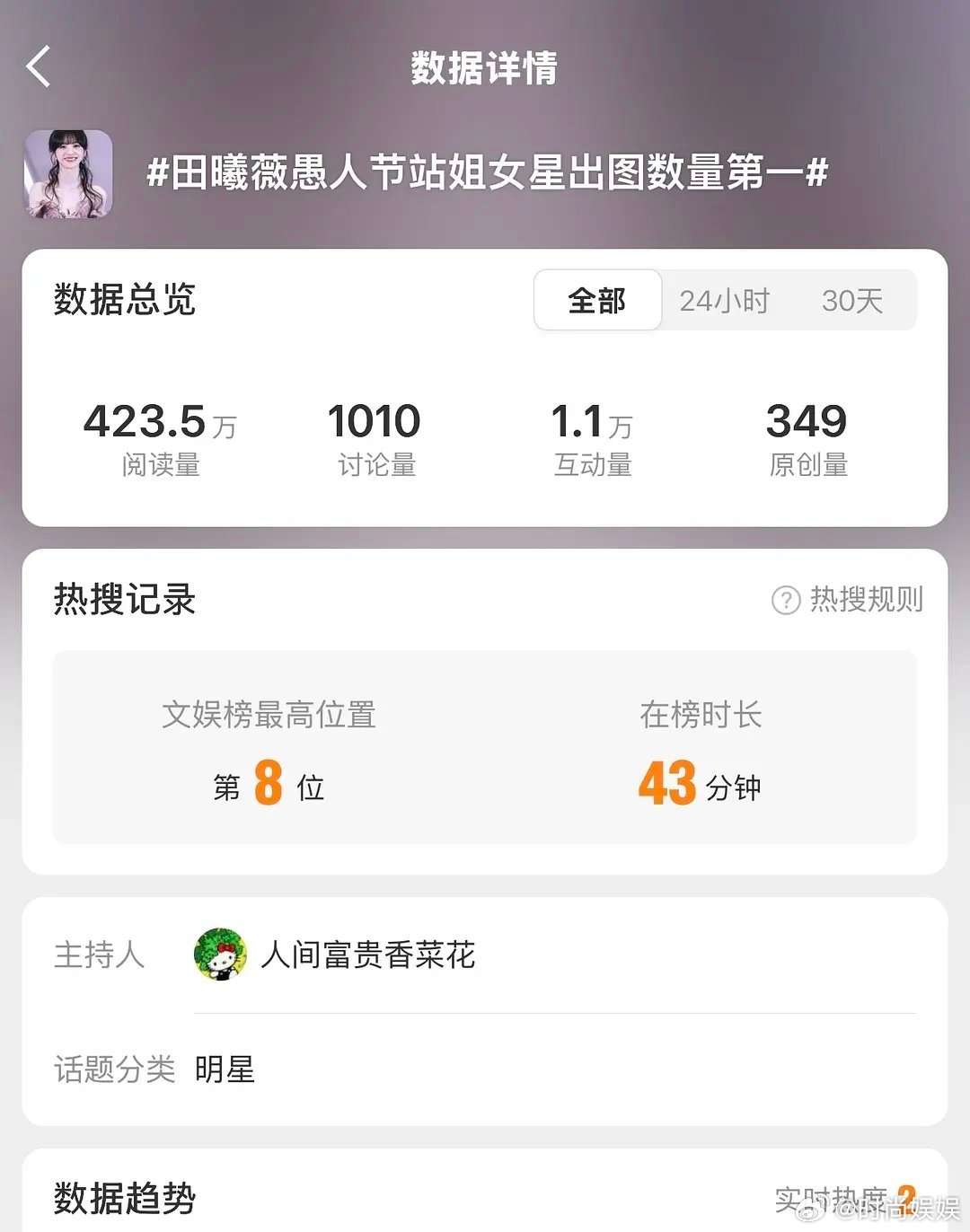Switch to the 24小时 time filter

[725, 301]
